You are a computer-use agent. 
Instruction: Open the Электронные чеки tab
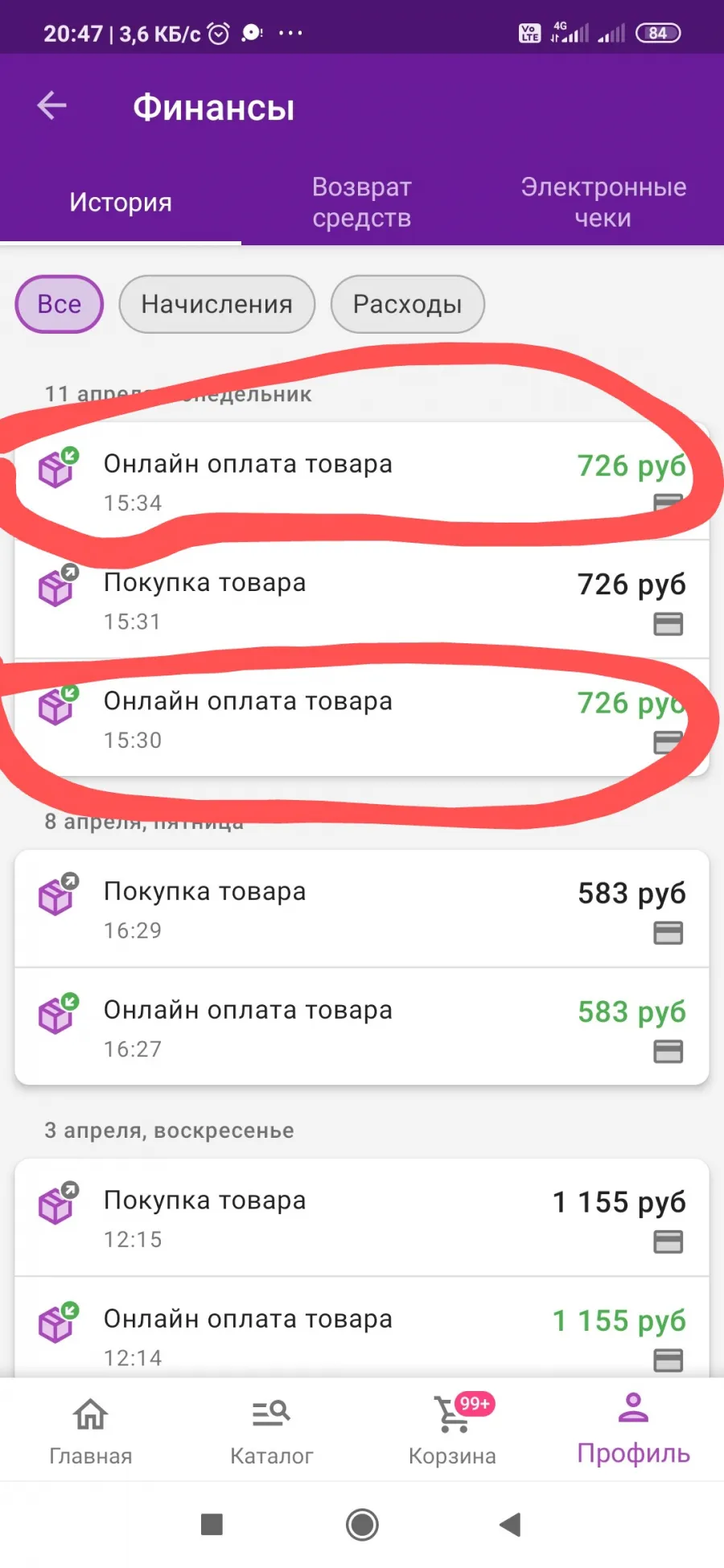[603, 202]
